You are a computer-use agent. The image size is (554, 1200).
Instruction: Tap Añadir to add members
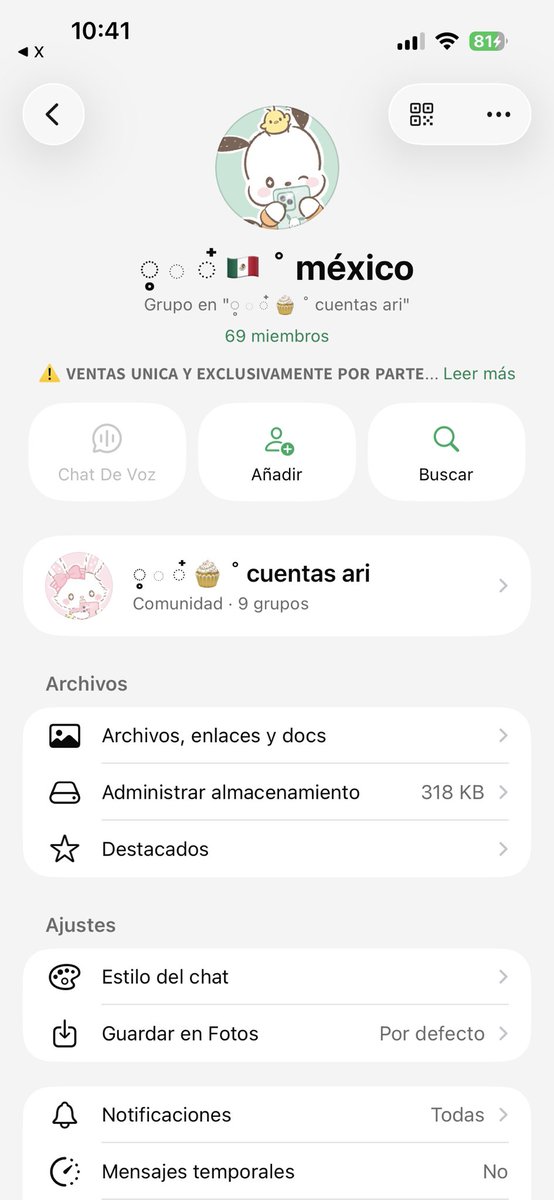pos(277,452)
